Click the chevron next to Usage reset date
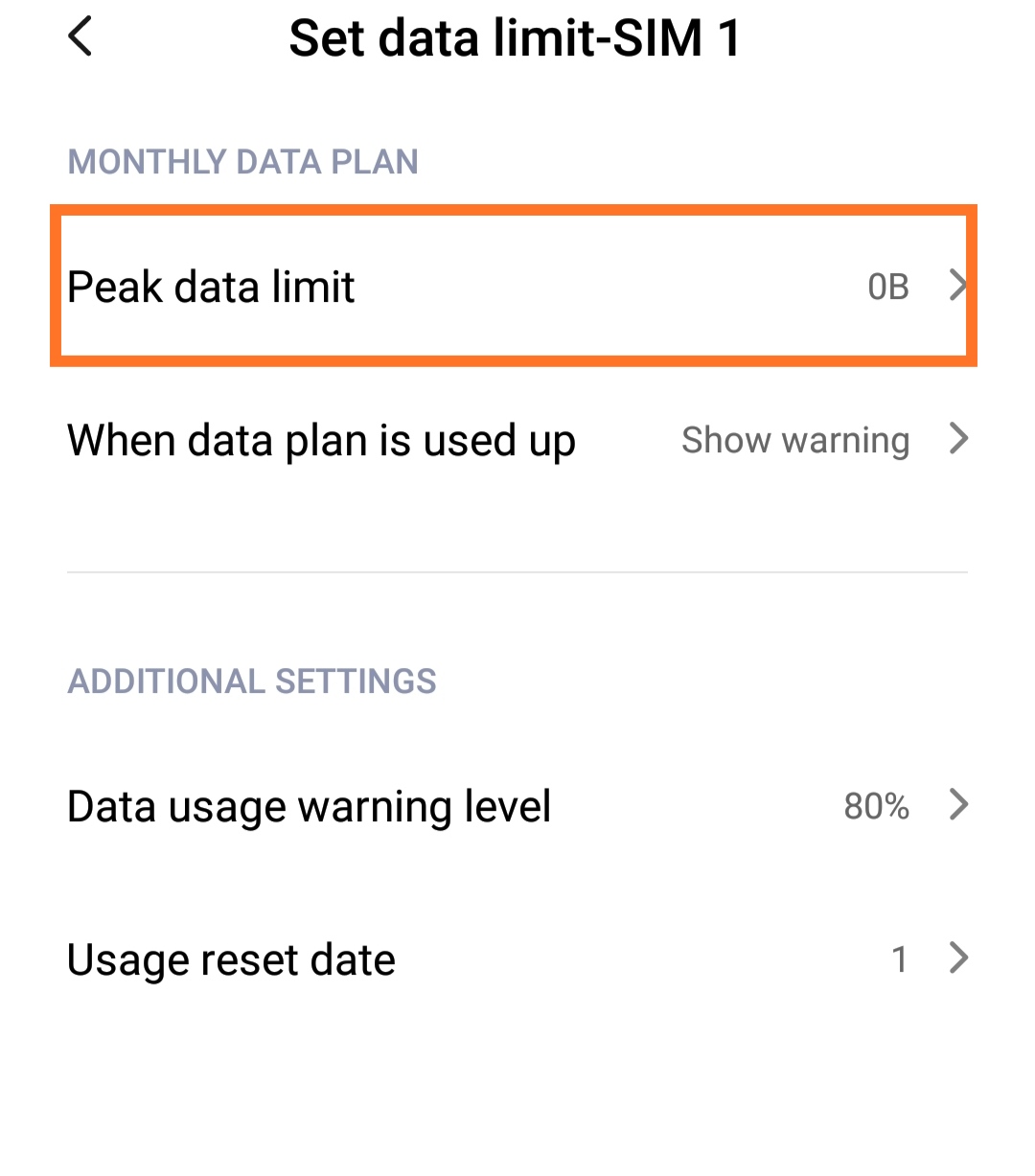The height and width of the screenshot is (1176, 1035). click(958, 958)
